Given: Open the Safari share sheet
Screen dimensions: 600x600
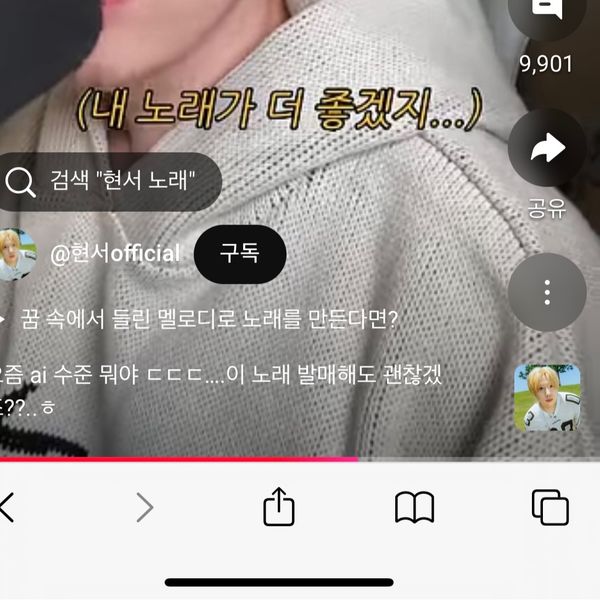Looking at the screenshot, I should click(x=279, y=507).
